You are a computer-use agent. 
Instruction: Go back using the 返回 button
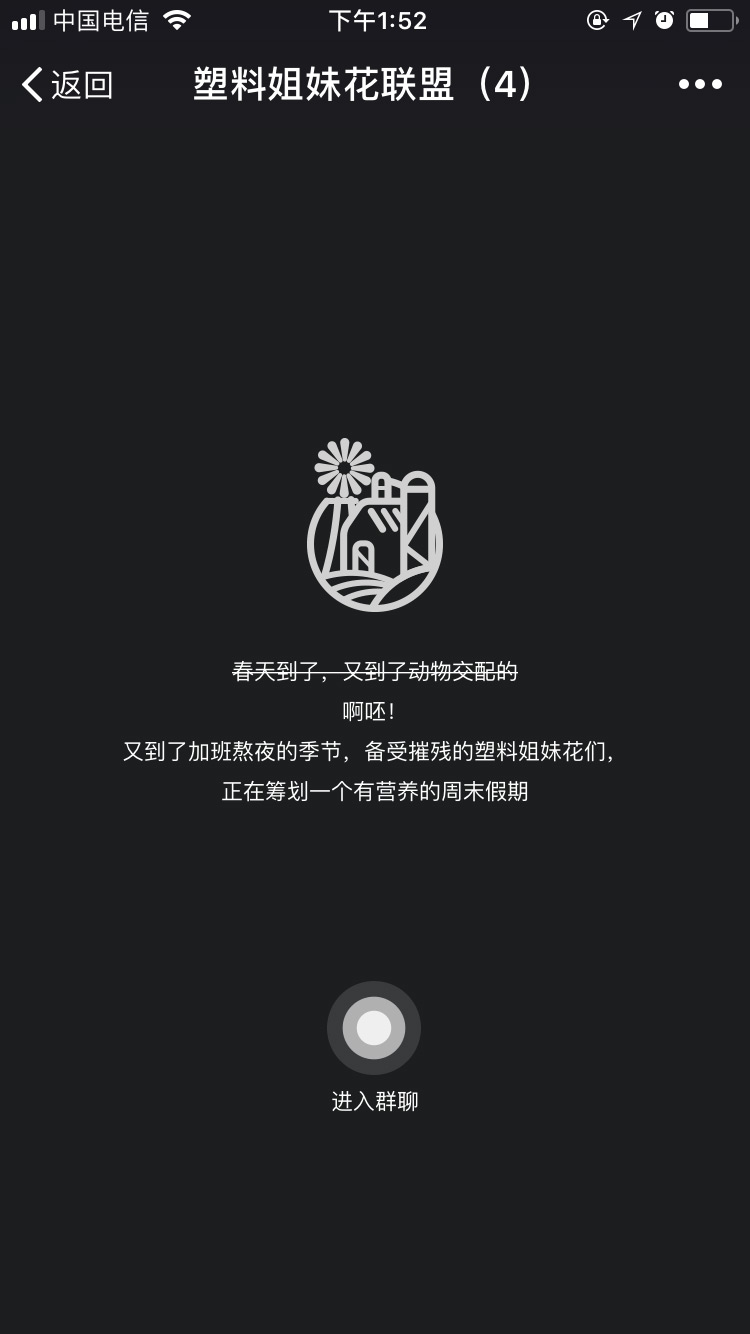(x=66, y=85)
